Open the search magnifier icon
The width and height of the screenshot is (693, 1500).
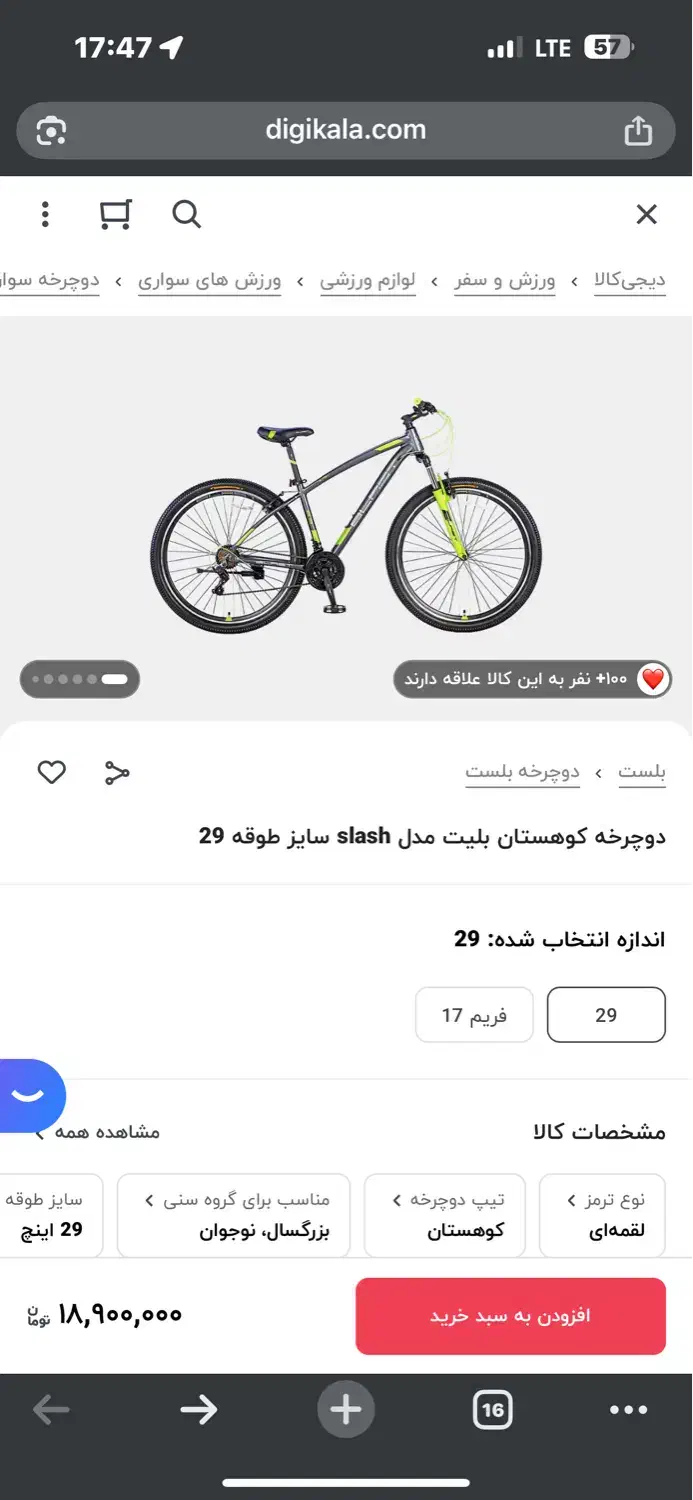coord(186,214)
